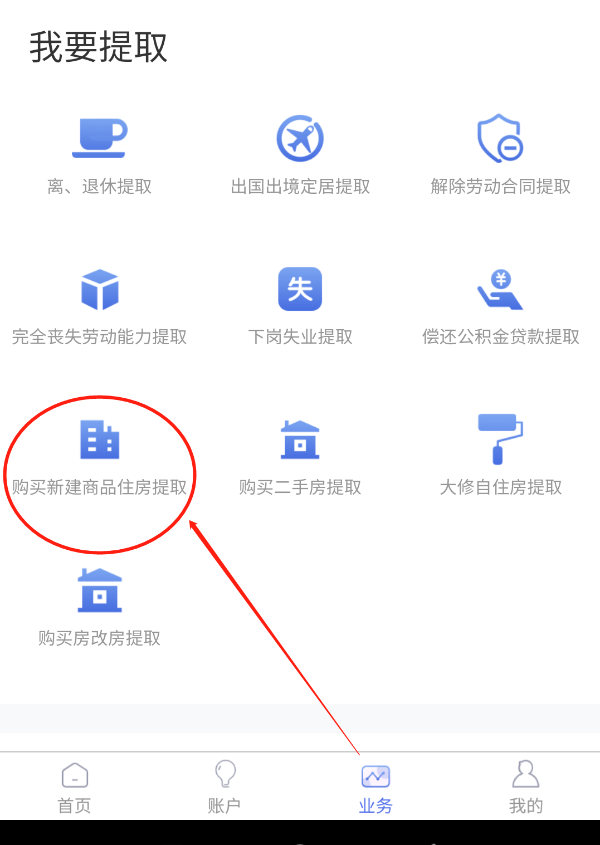Open 下岗失业提取
This screenshot has width=600, height=845.
click(x=300, y=306)
